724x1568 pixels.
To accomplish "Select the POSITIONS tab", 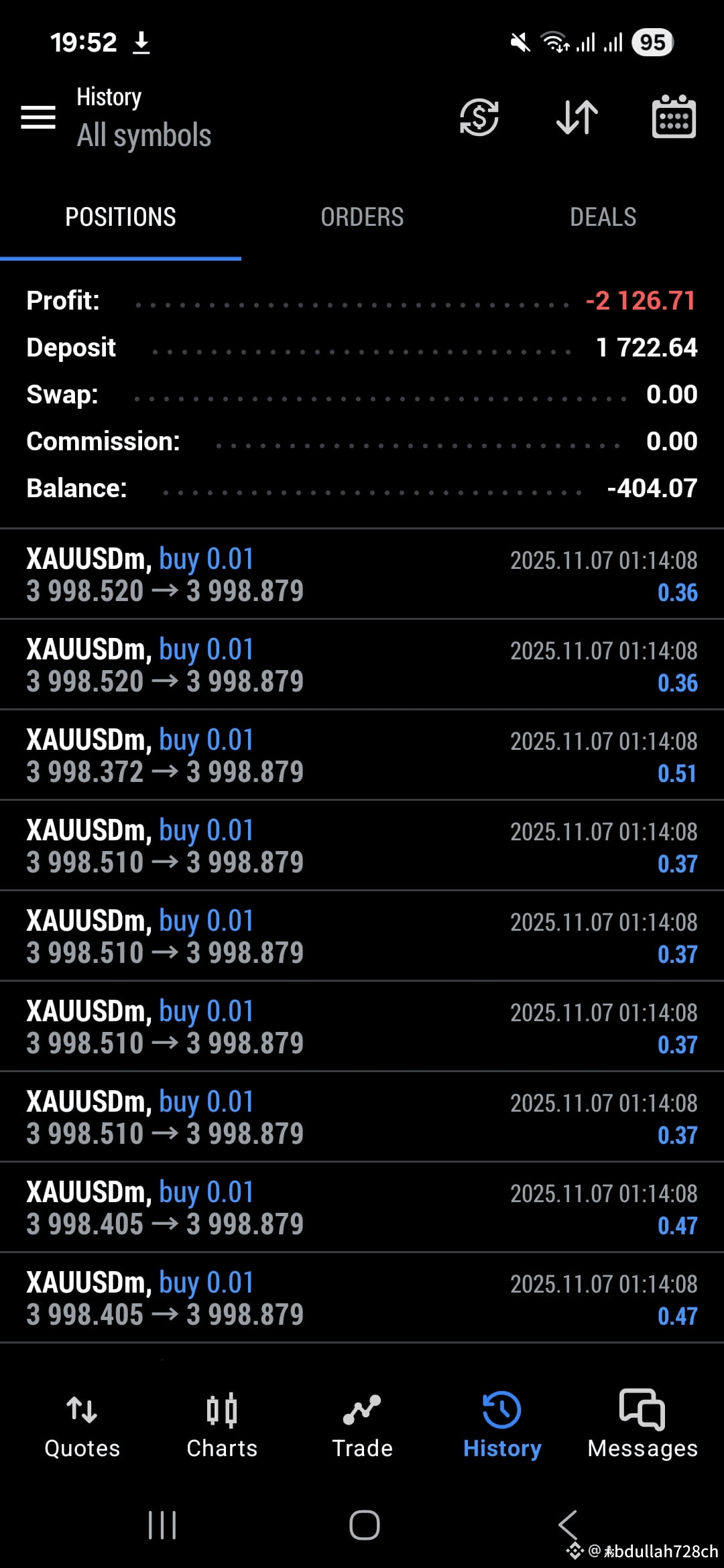I will point(121,217).
